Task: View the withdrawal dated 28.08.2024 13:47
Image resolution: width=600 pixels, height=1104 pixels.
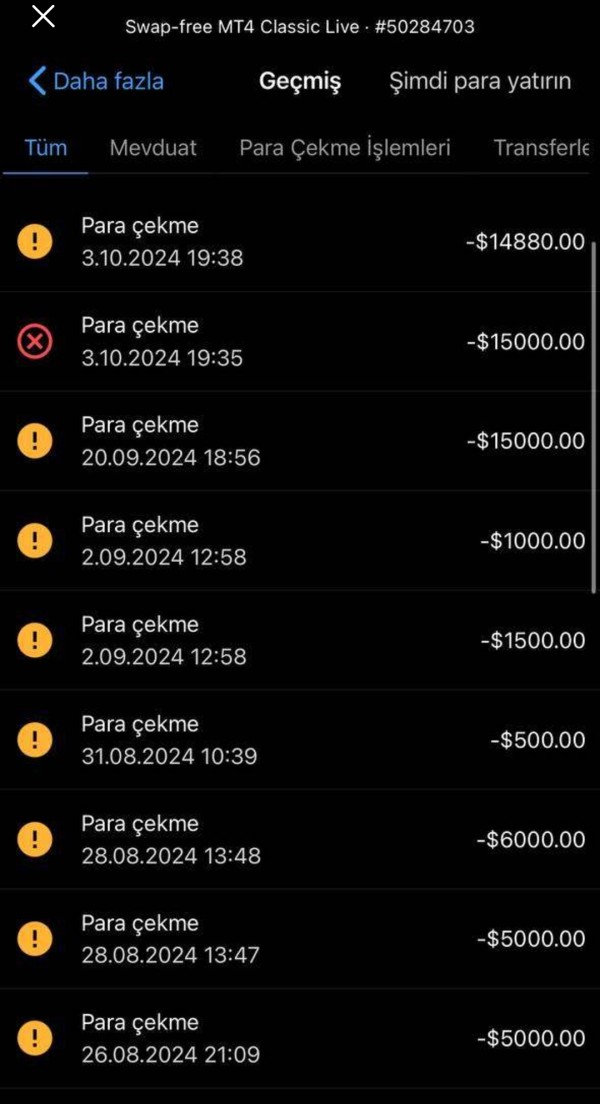Action: point(300,939)
